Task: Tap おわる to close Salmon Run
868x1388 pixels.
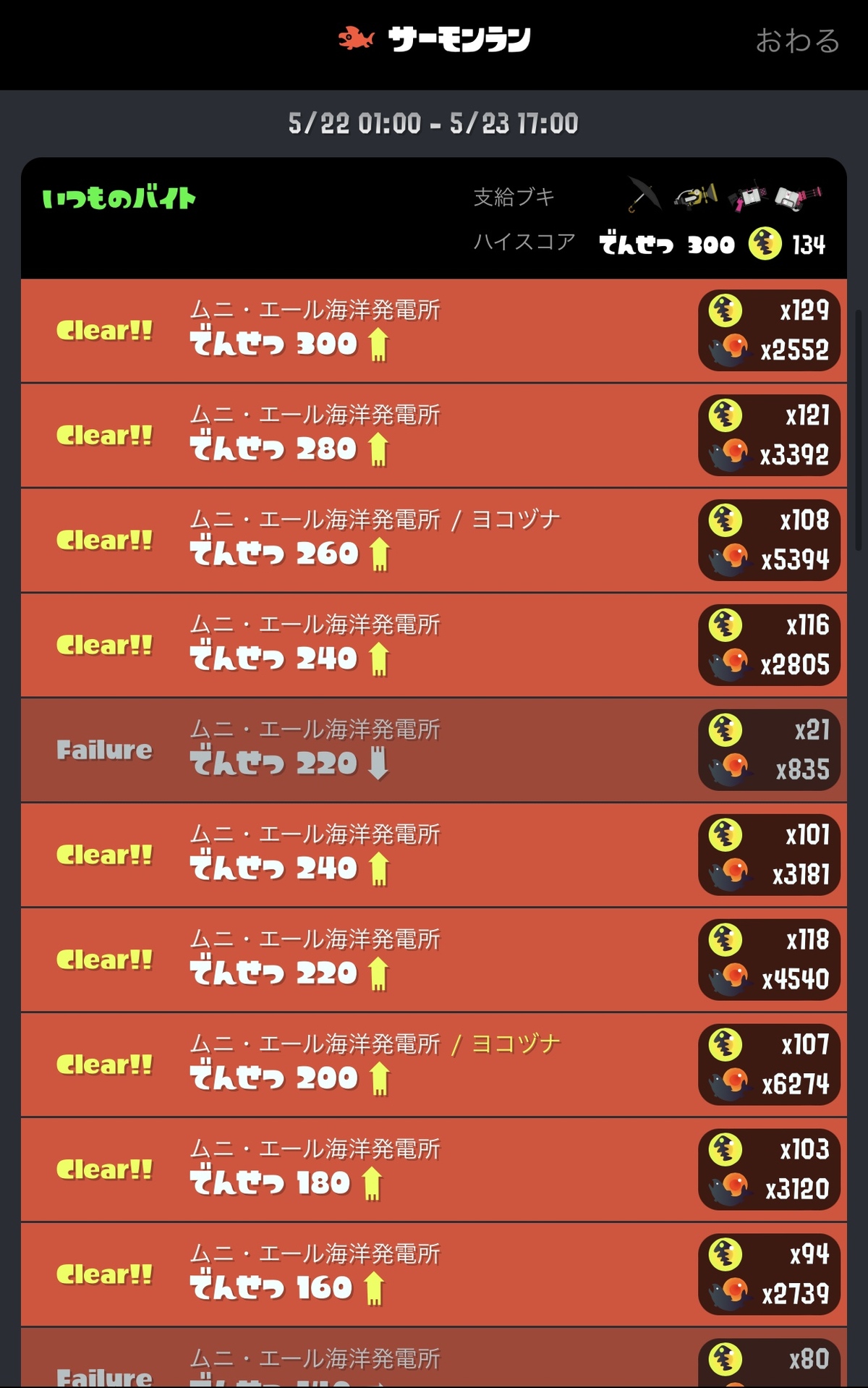Action: click(797, 41)
